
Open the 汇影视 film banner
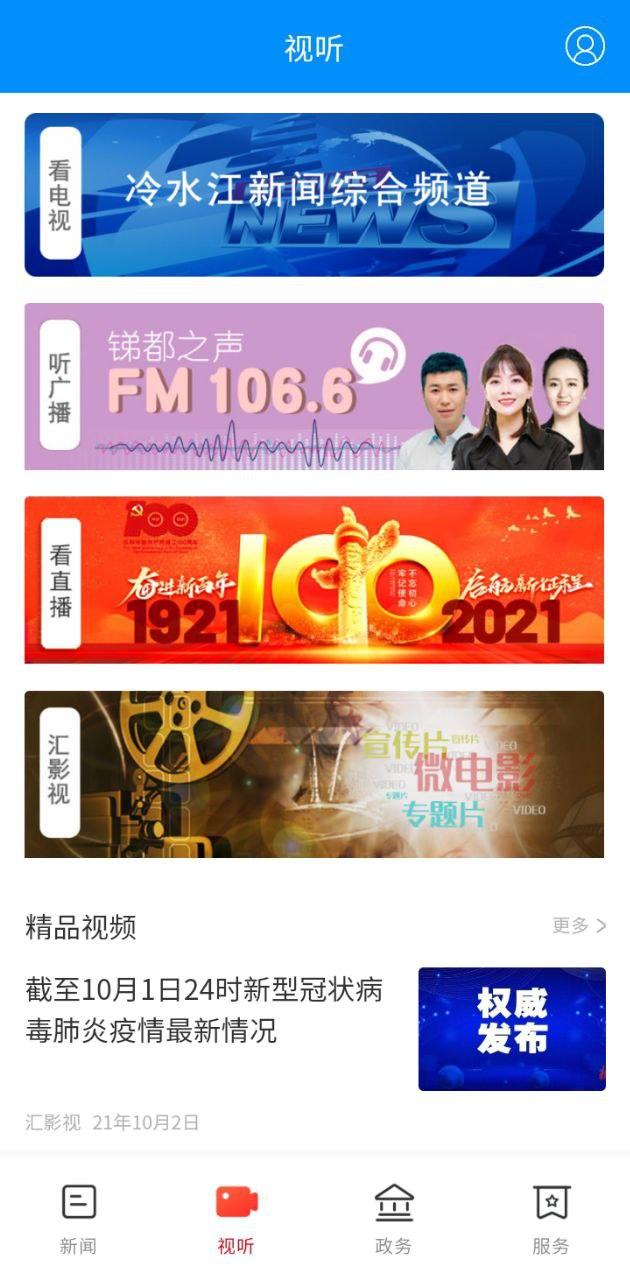coord(314,774)
